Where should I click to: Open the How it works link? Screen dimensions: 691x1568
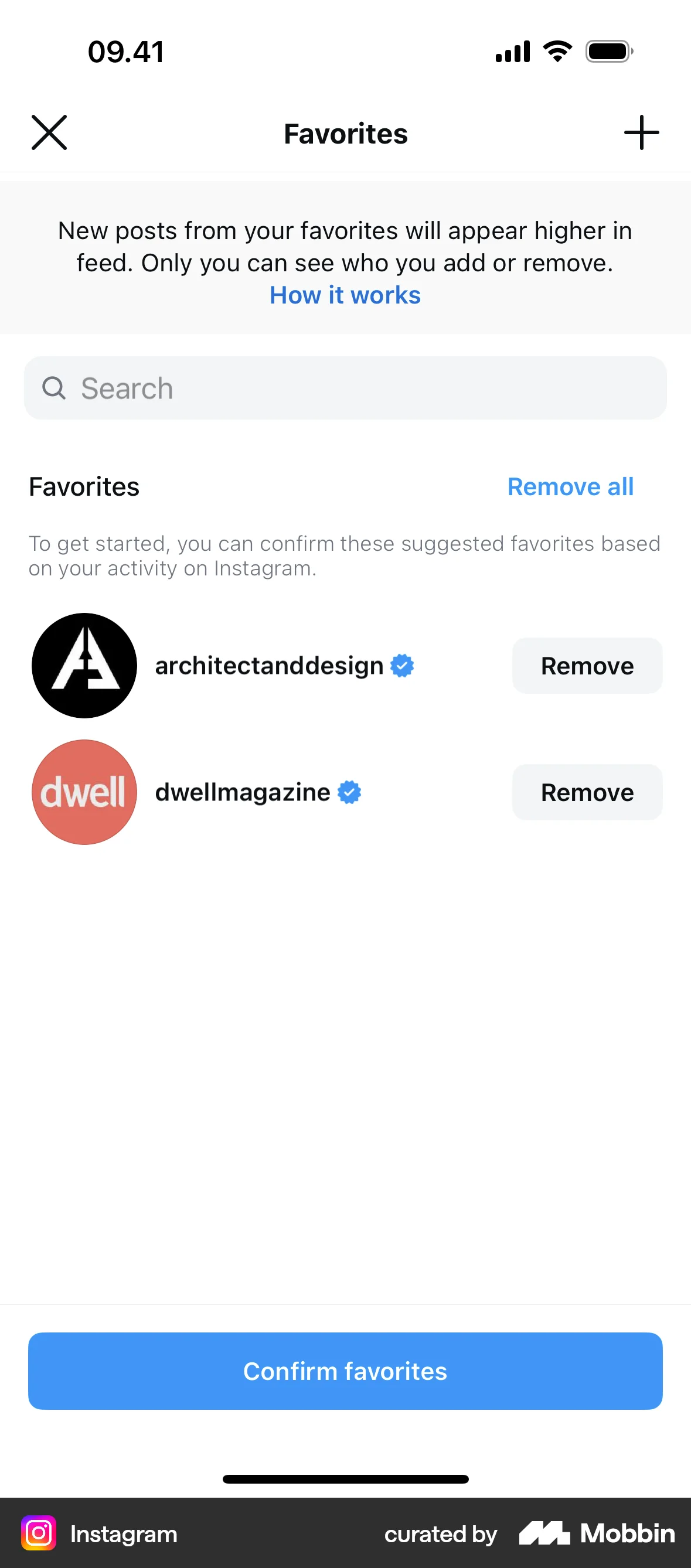pyautogui.click(x=345, y=295)
